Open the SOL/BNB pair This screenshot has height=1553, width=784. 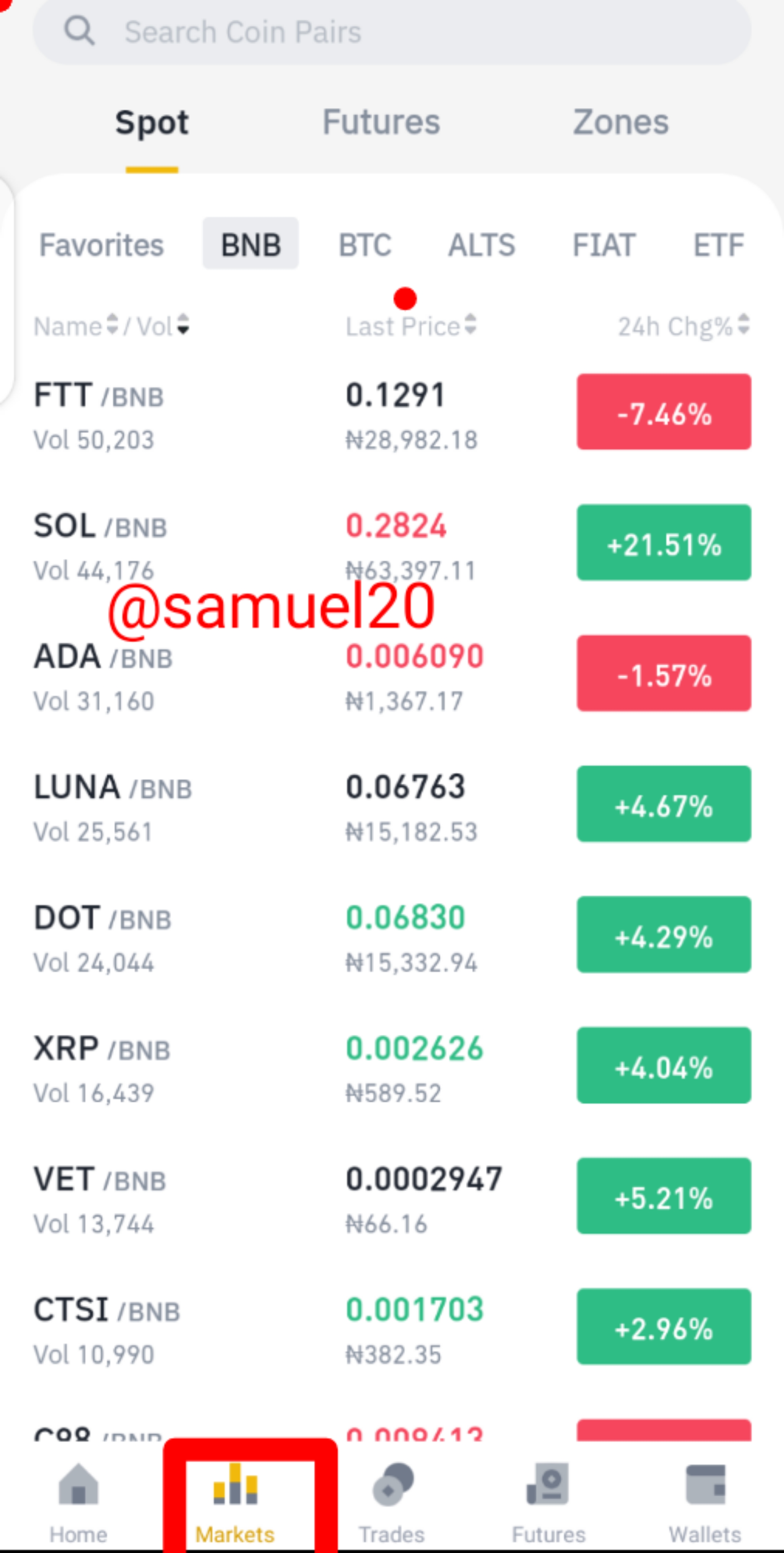392,546
